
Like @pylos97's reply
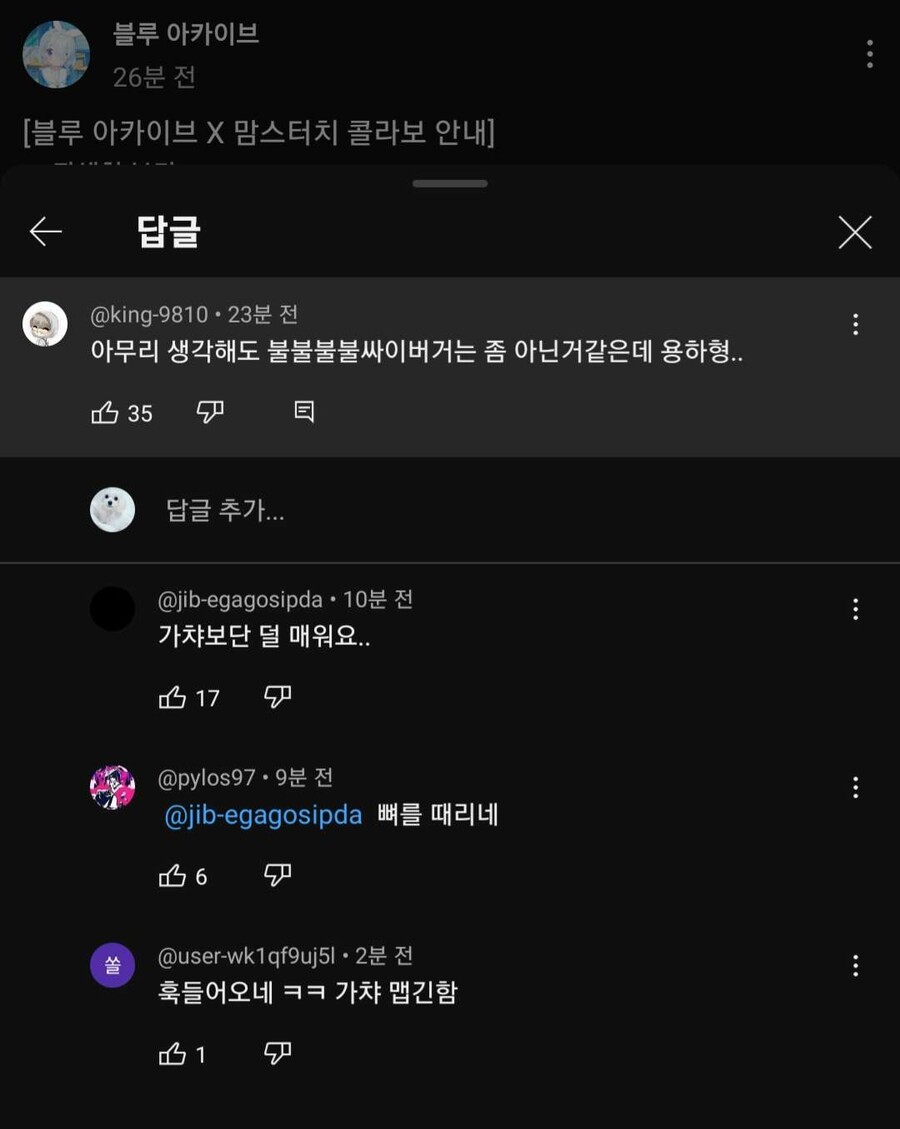[x=175, y=876]
